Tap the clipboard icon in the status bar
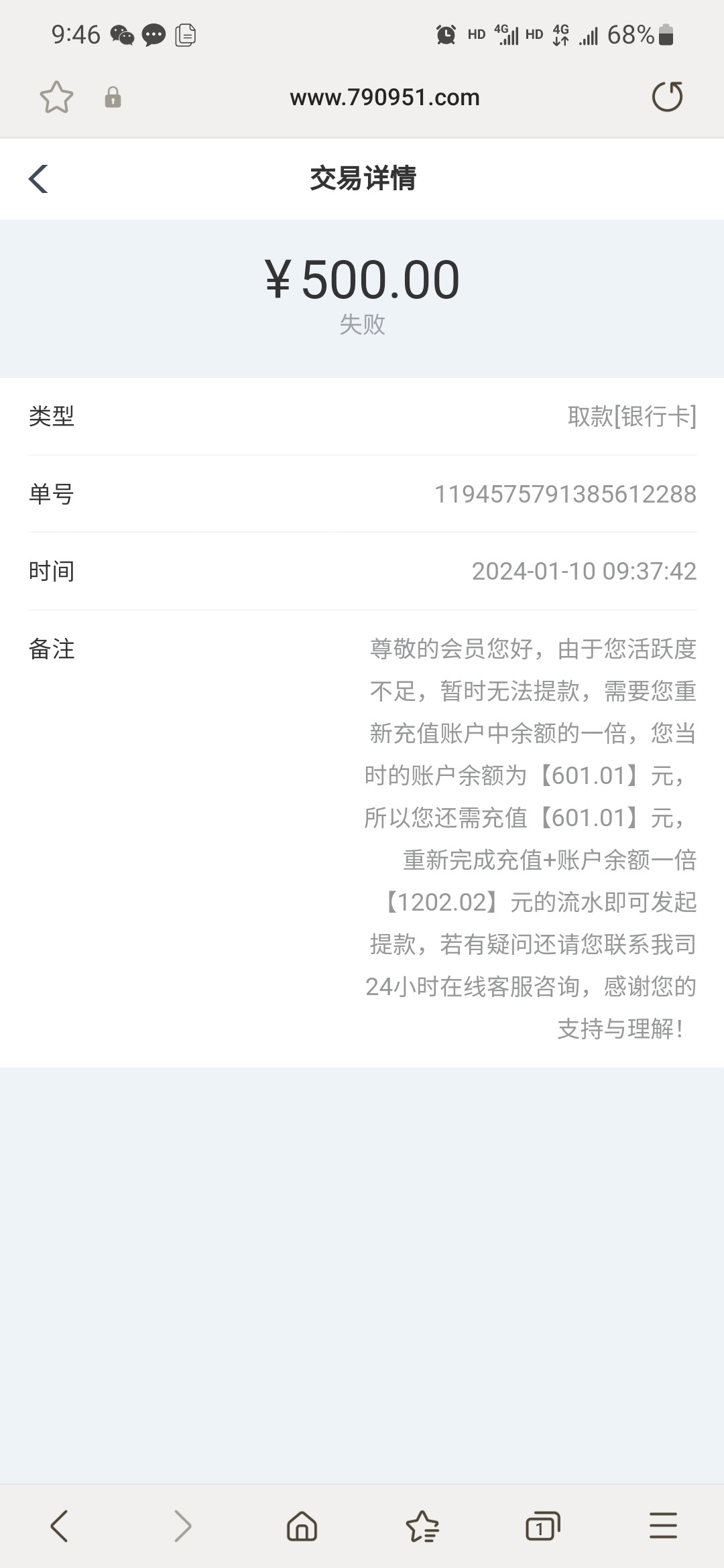 tap(186, 36)
